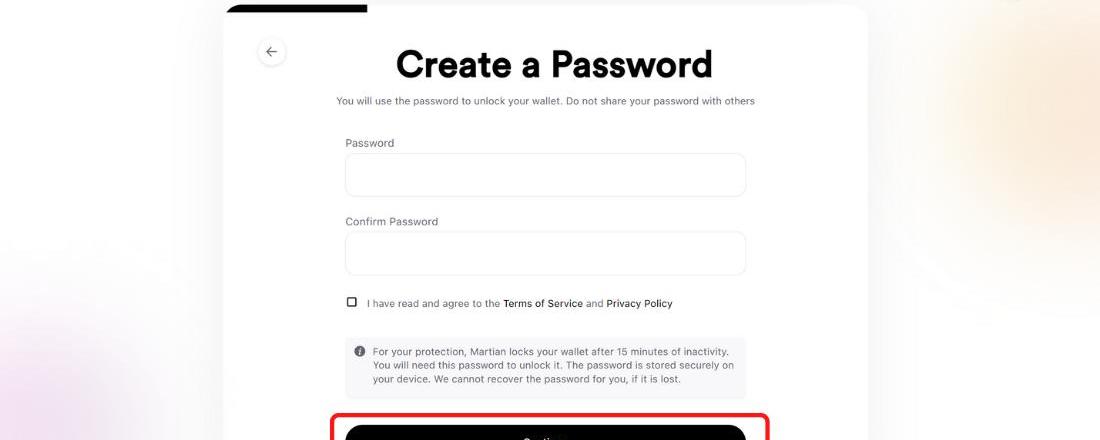
Task: Open the Privacy Policy link
Action: click(639, 304)
